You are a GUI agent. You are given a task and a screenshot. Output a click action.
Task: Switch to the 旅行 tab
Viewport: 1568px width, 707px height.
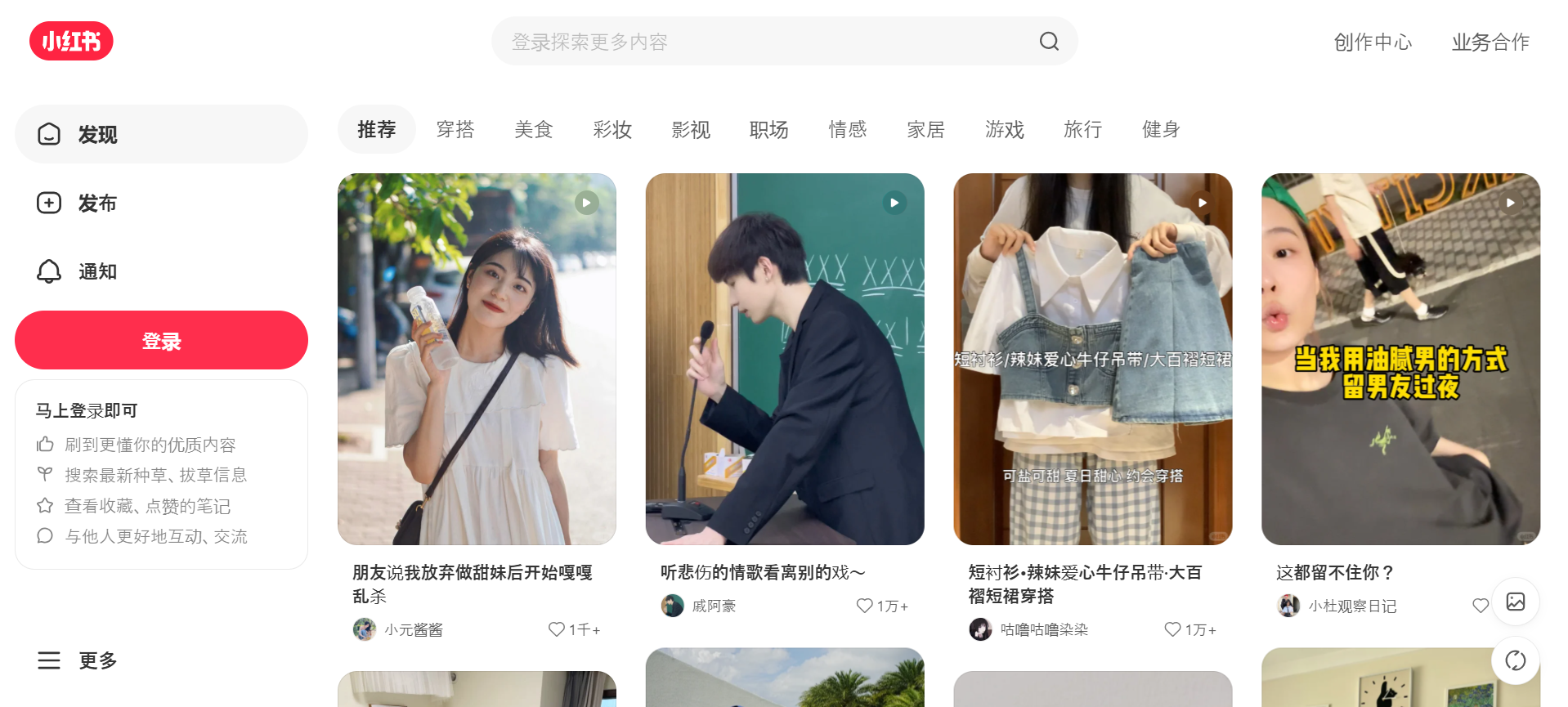point(1082,129)
